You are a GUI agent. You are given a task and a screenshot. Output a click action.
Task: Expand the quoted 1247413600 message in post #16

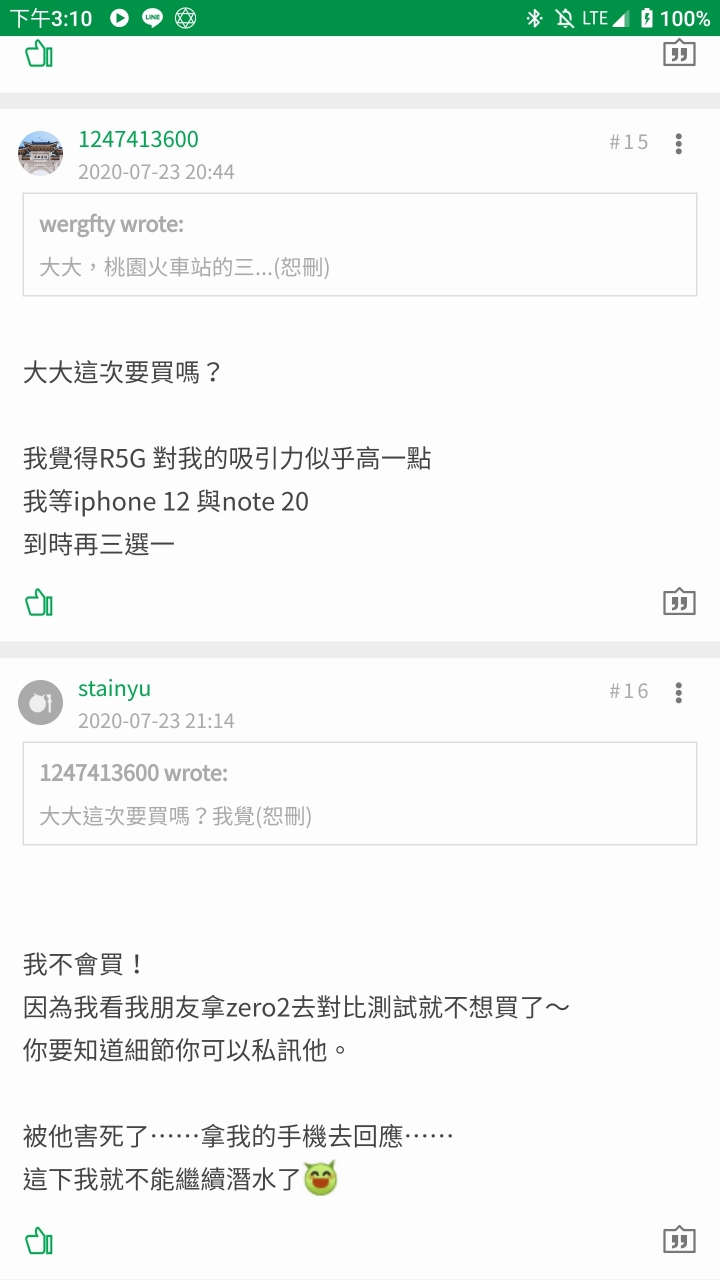coord(360,794)
